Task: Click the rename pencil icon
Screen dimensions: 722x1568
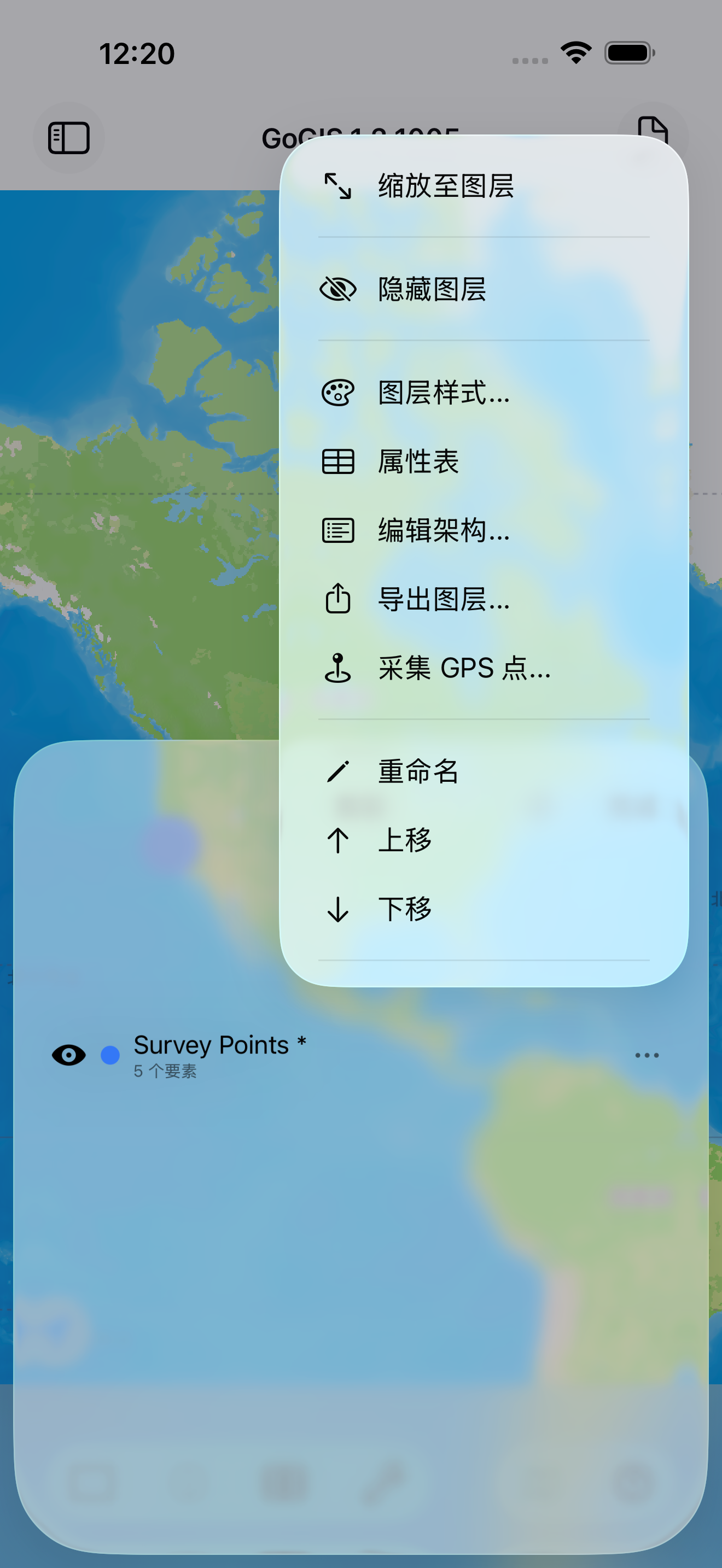Action: click(339, 771)
